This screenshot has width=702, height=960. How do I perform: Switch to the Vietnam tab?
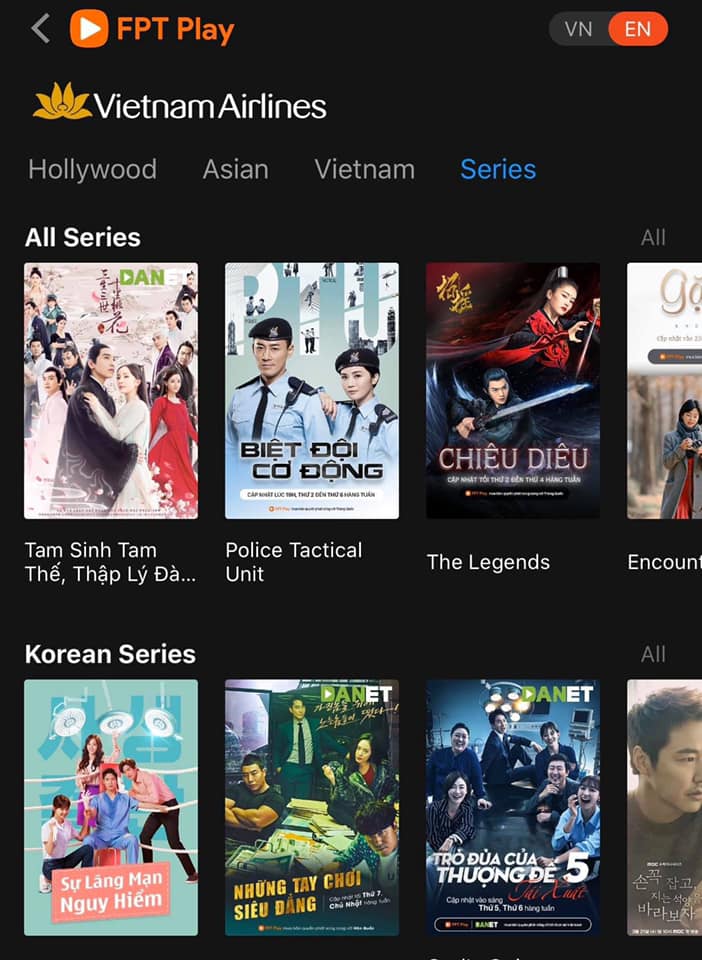point(364,169)
